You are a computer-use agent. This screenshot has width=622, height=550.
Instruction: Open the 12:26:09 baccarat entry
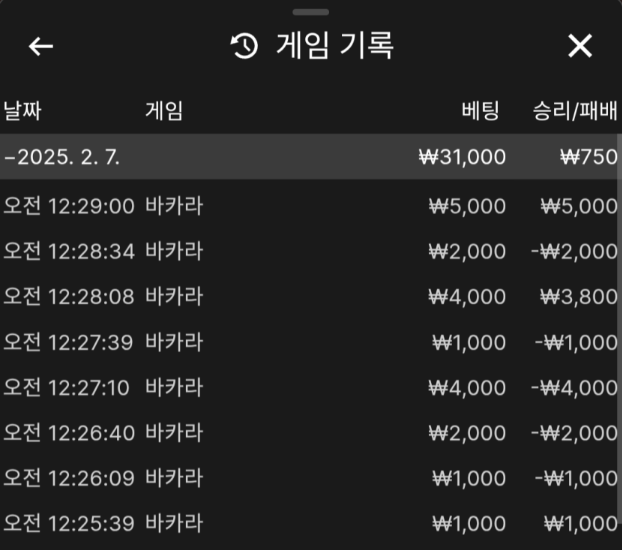point(310,478)
